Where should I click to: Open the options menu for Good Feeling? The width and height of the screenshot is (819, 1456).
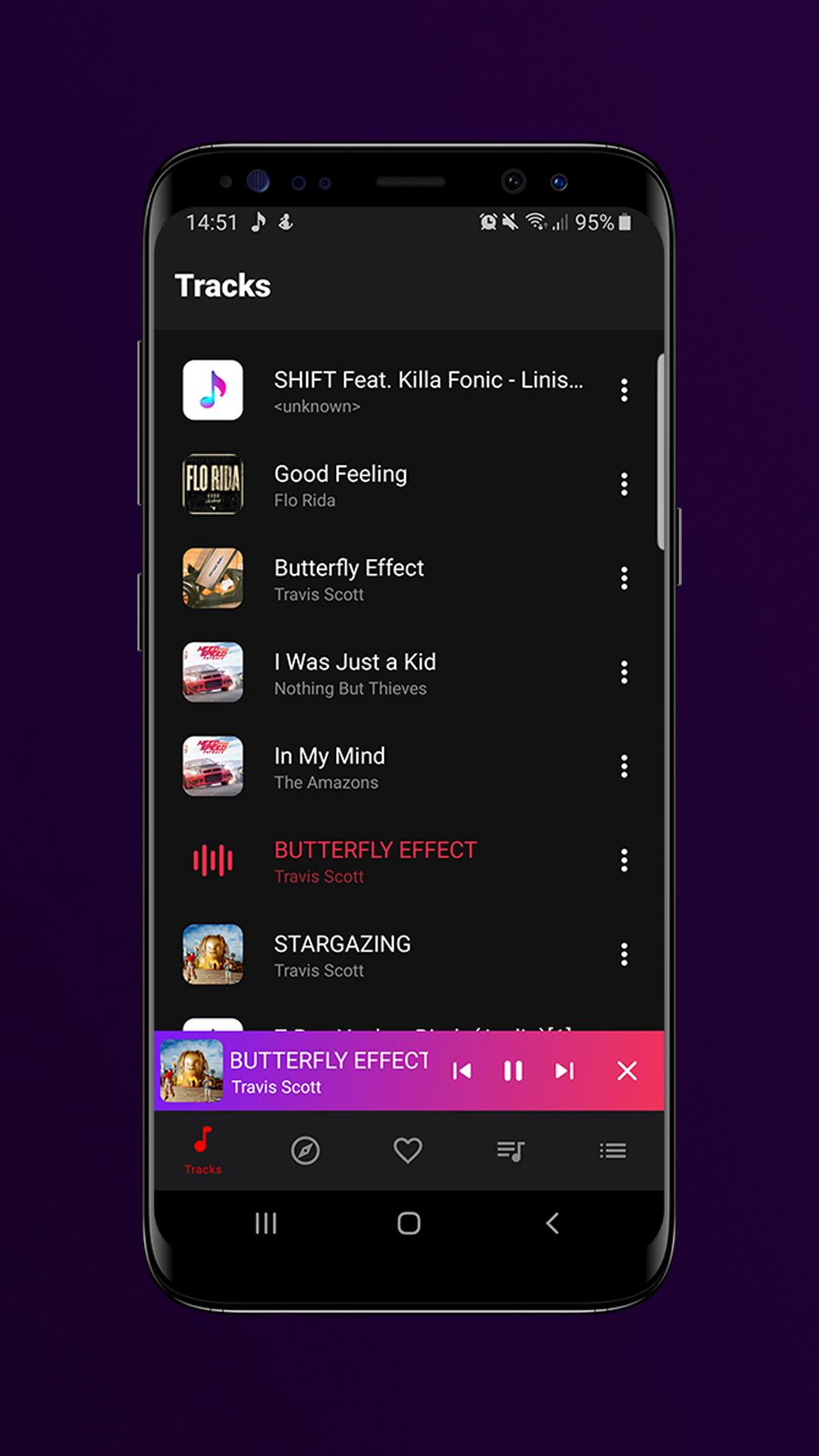[x=624, y=485]
